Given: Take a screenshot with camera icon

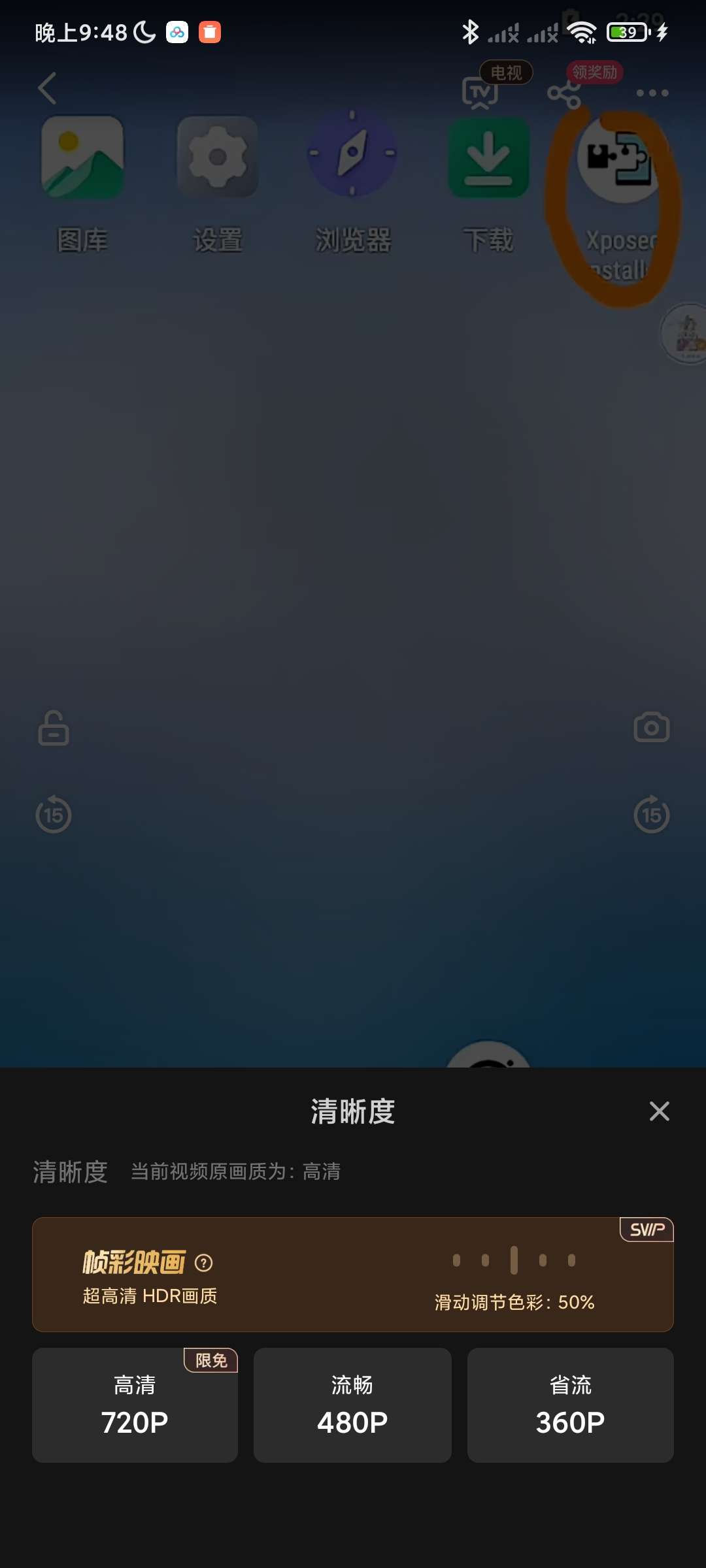Looking at the screenshot, I should click(x=651, y=727).
